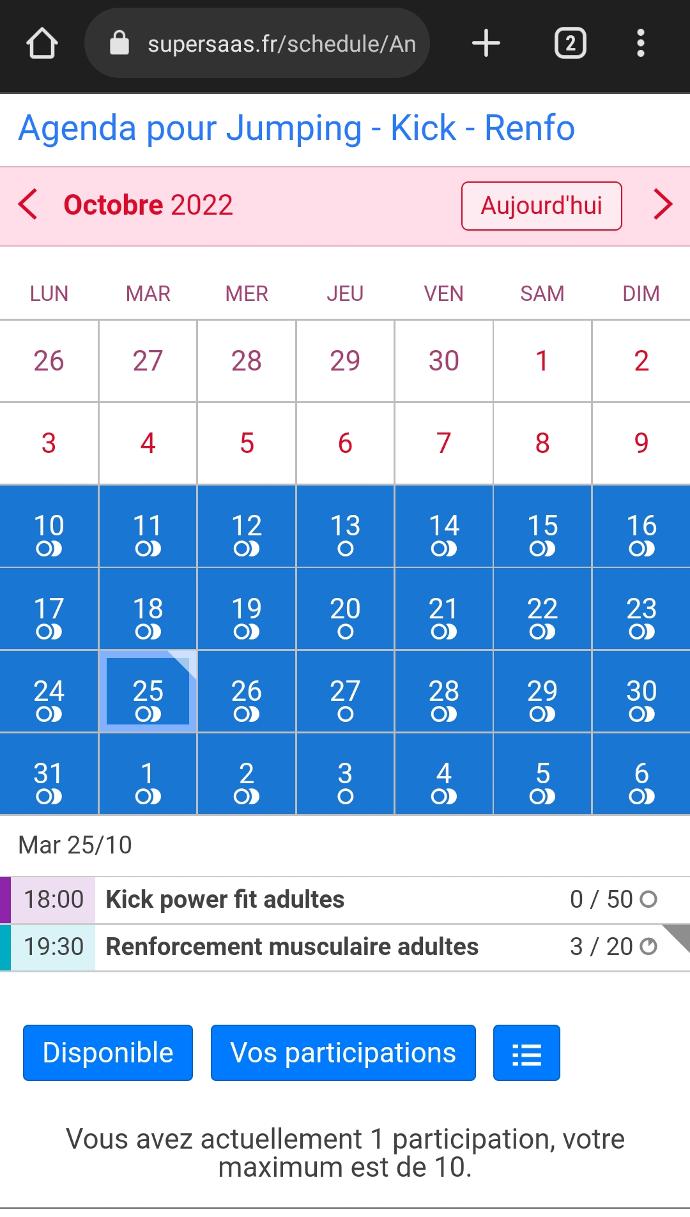Open the tab switcher

569,43
